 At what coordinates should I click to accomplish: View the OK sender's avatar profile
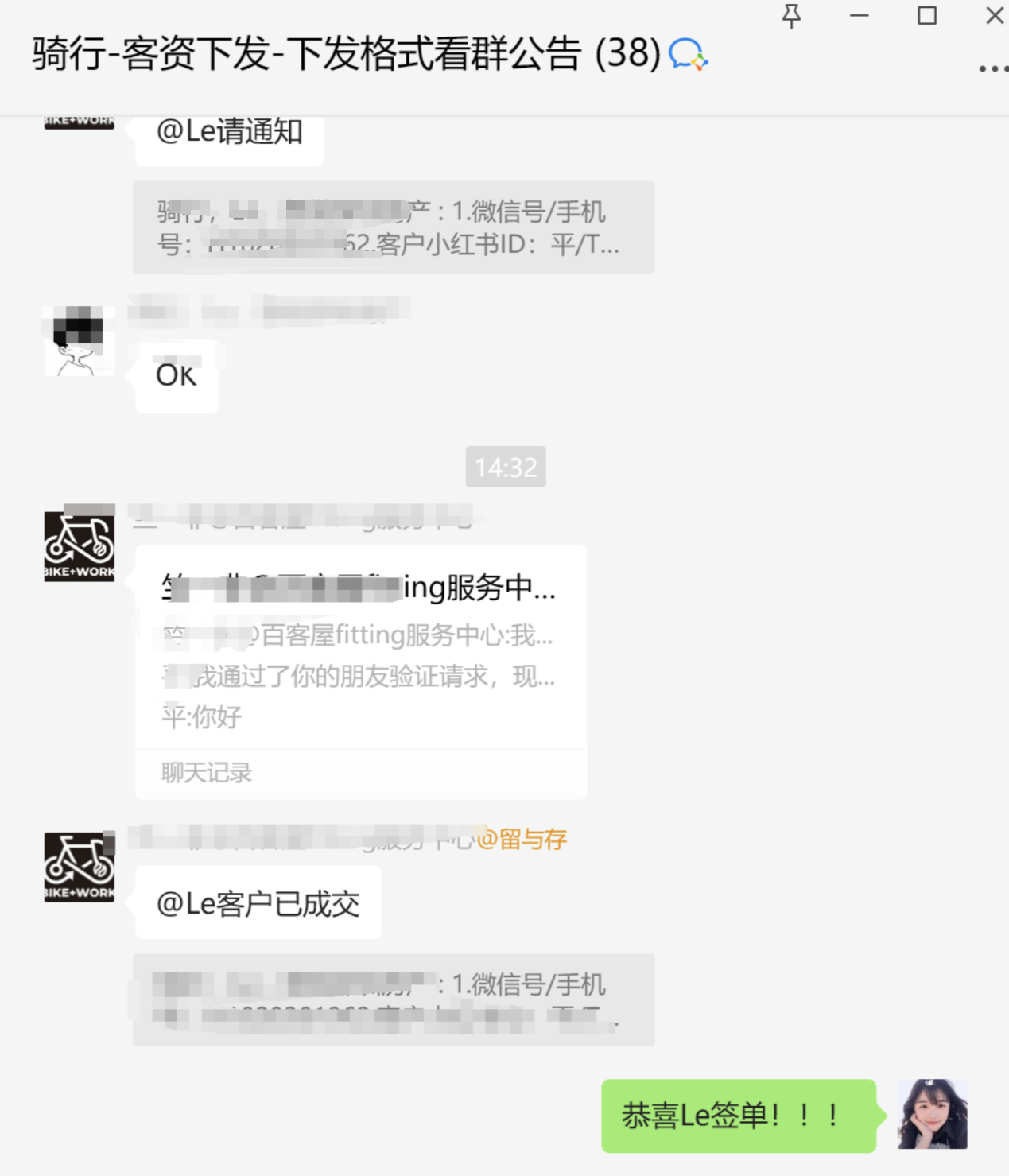click(79, 341)
